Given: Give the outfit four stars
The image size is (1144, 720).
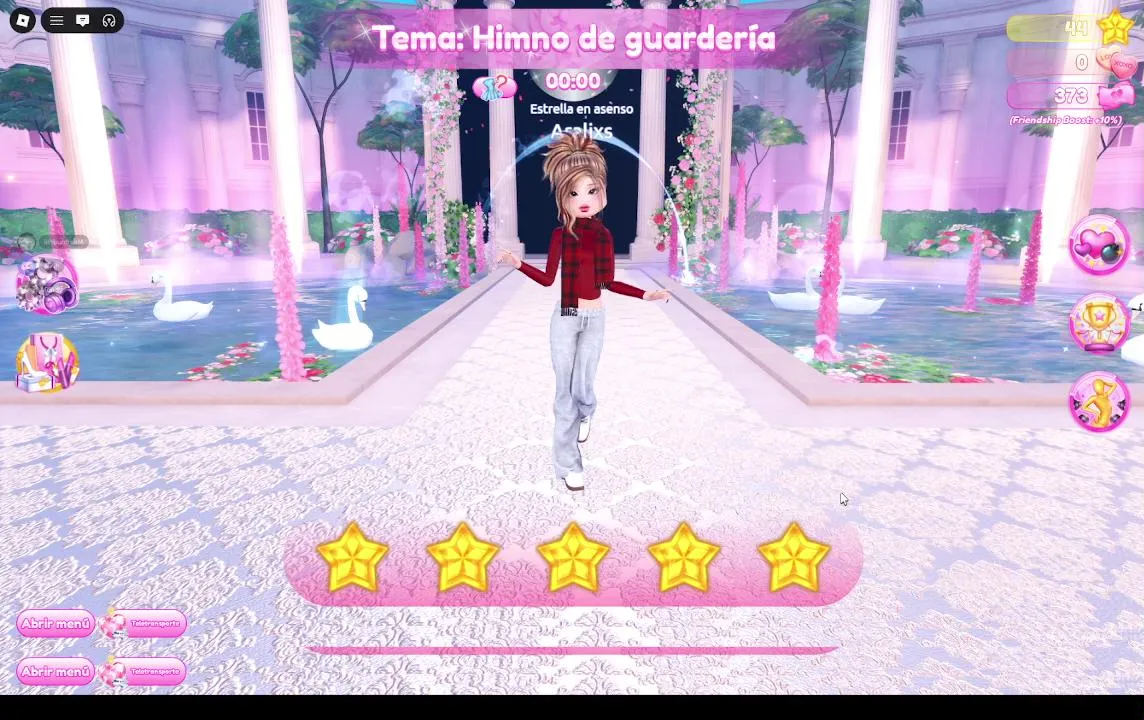Looking at the screenshot, I should (x=683, y=558).
